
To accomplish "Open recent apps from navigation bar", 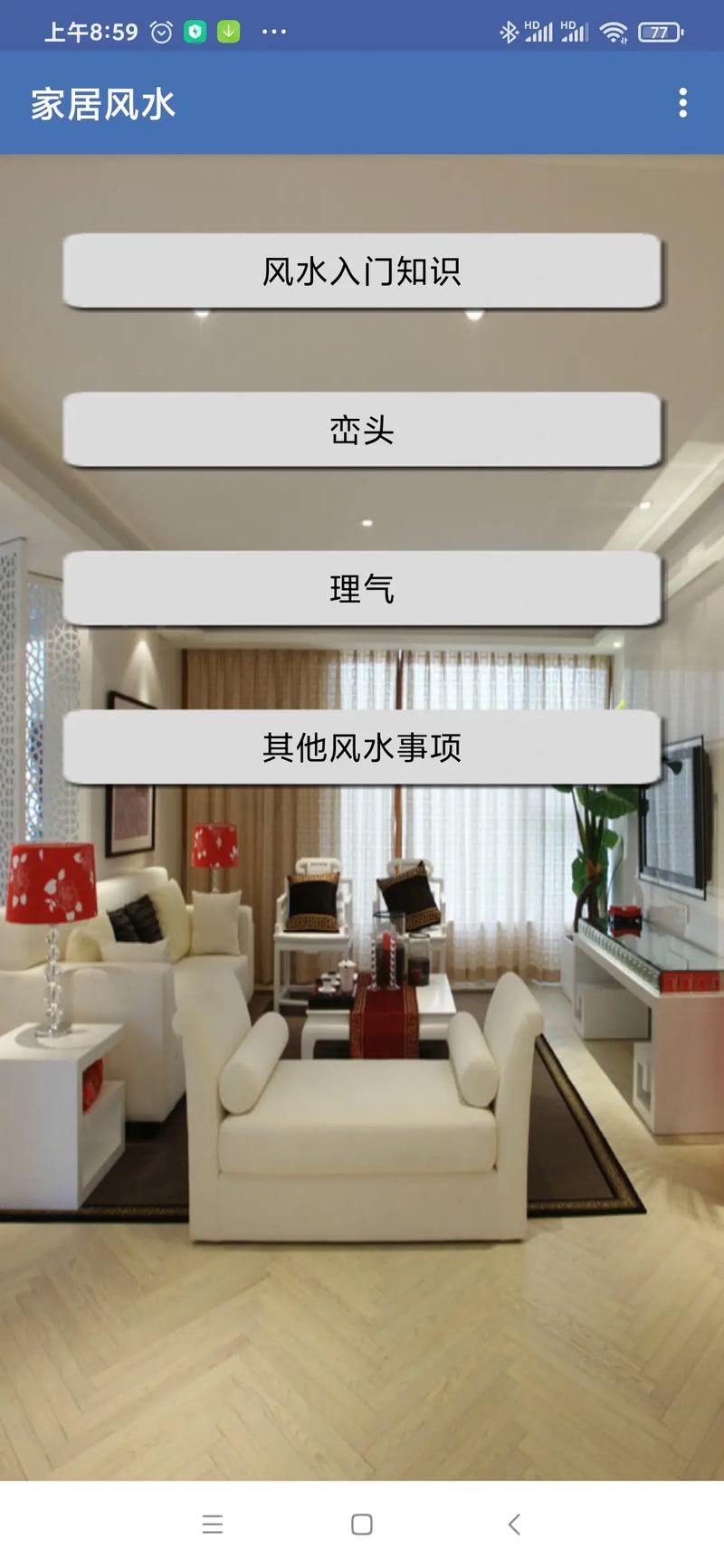I will [213, 1524].
